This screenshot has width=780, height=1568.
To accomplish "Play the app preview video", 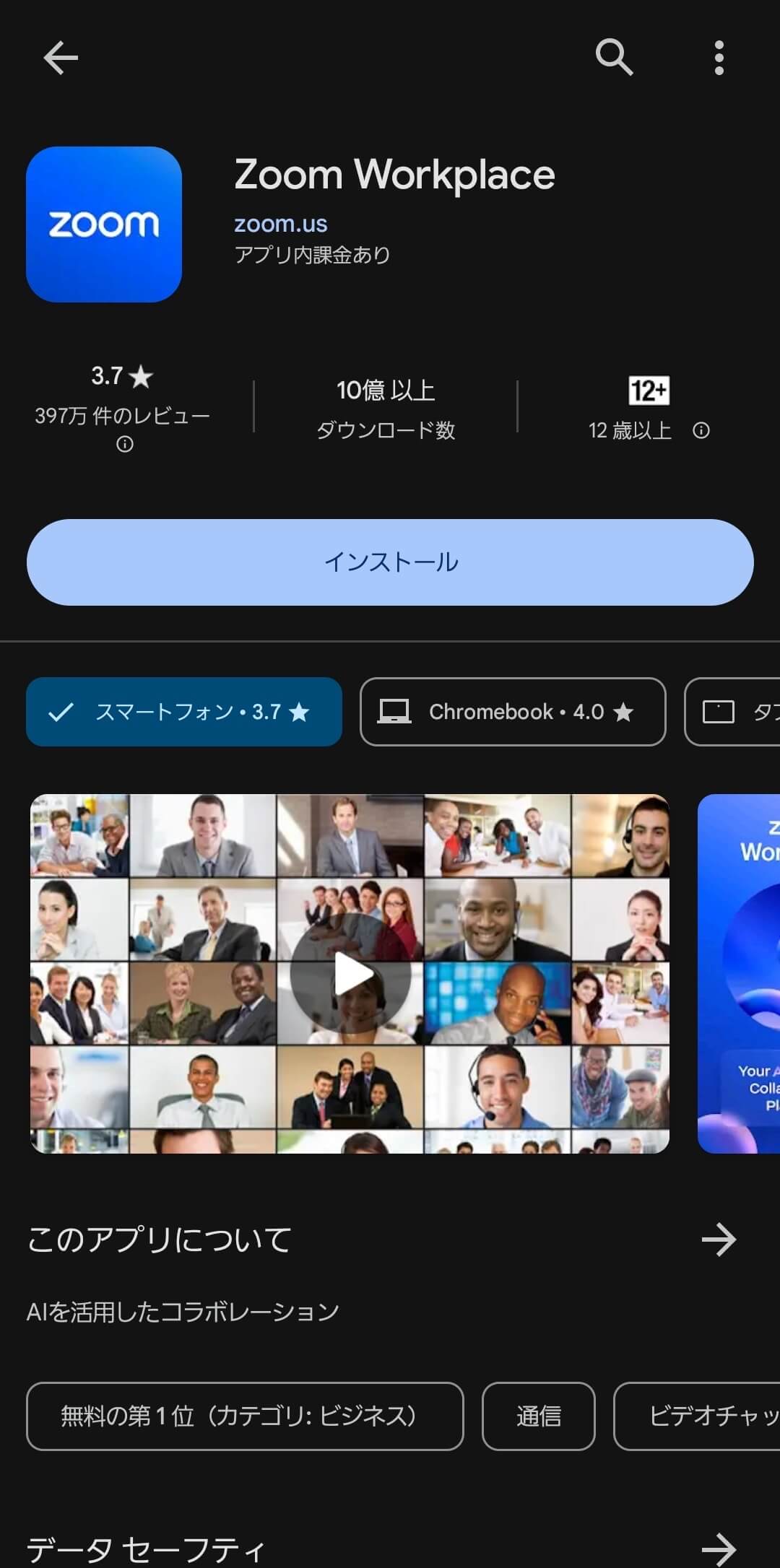I will [x=351, y=975].
